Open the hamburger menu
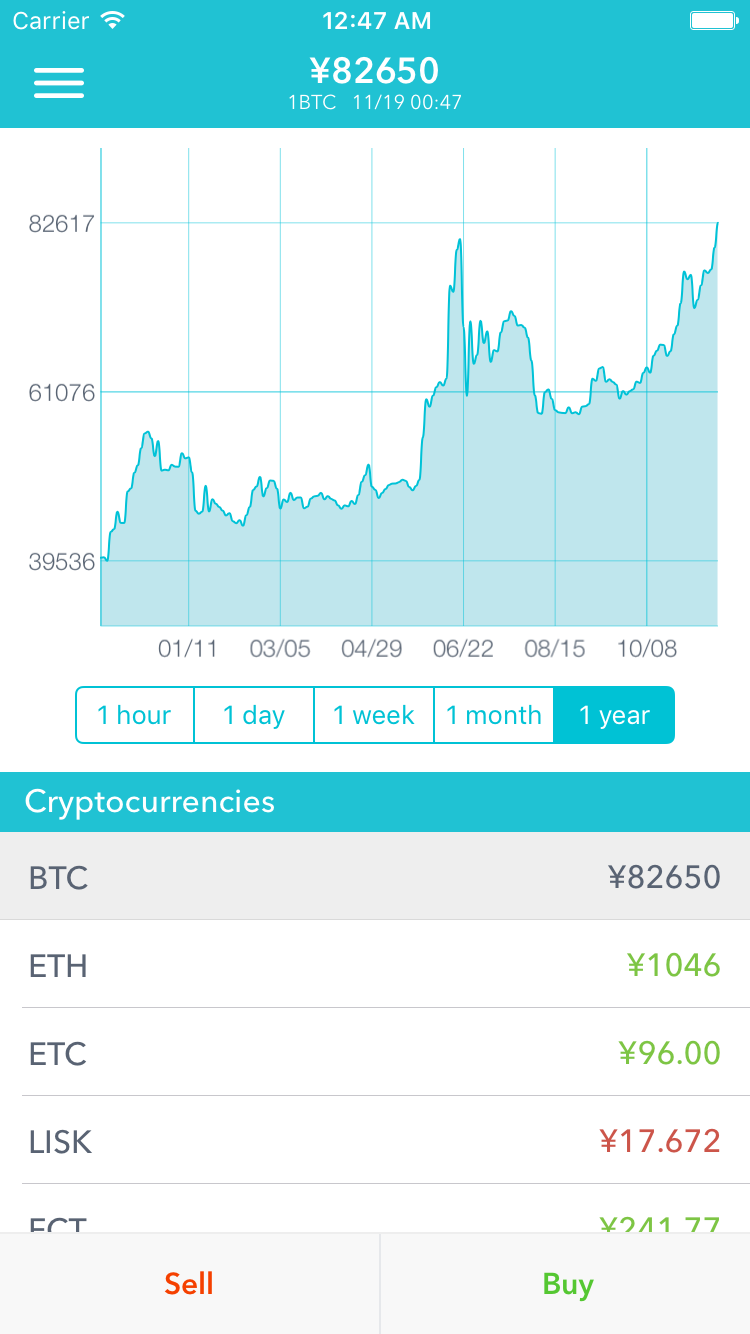The width and height of the screenshot is (750, 1334). tap(59, 82)
